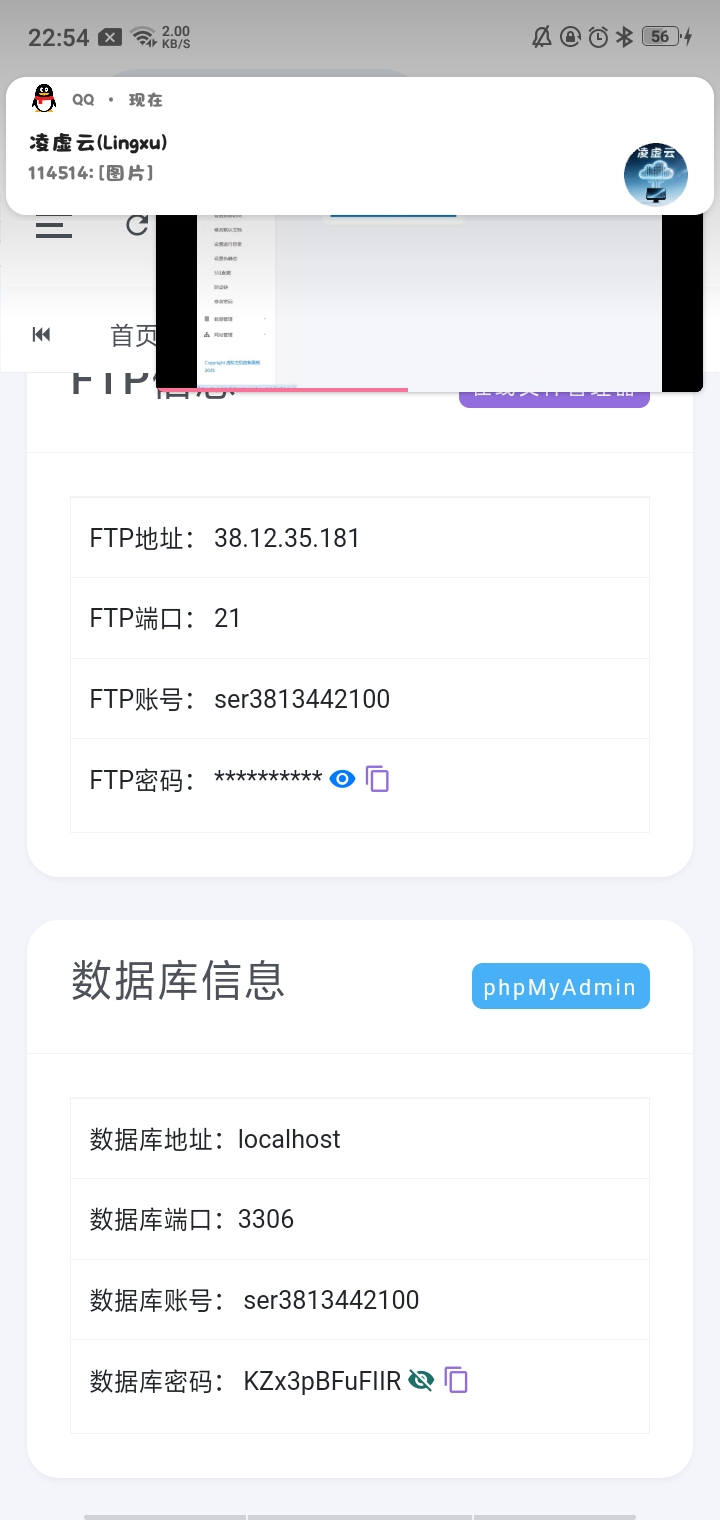The height and width of the screenshot is (1520, 720).
Task: Hide the database password
Action: tap(421, 1381)
